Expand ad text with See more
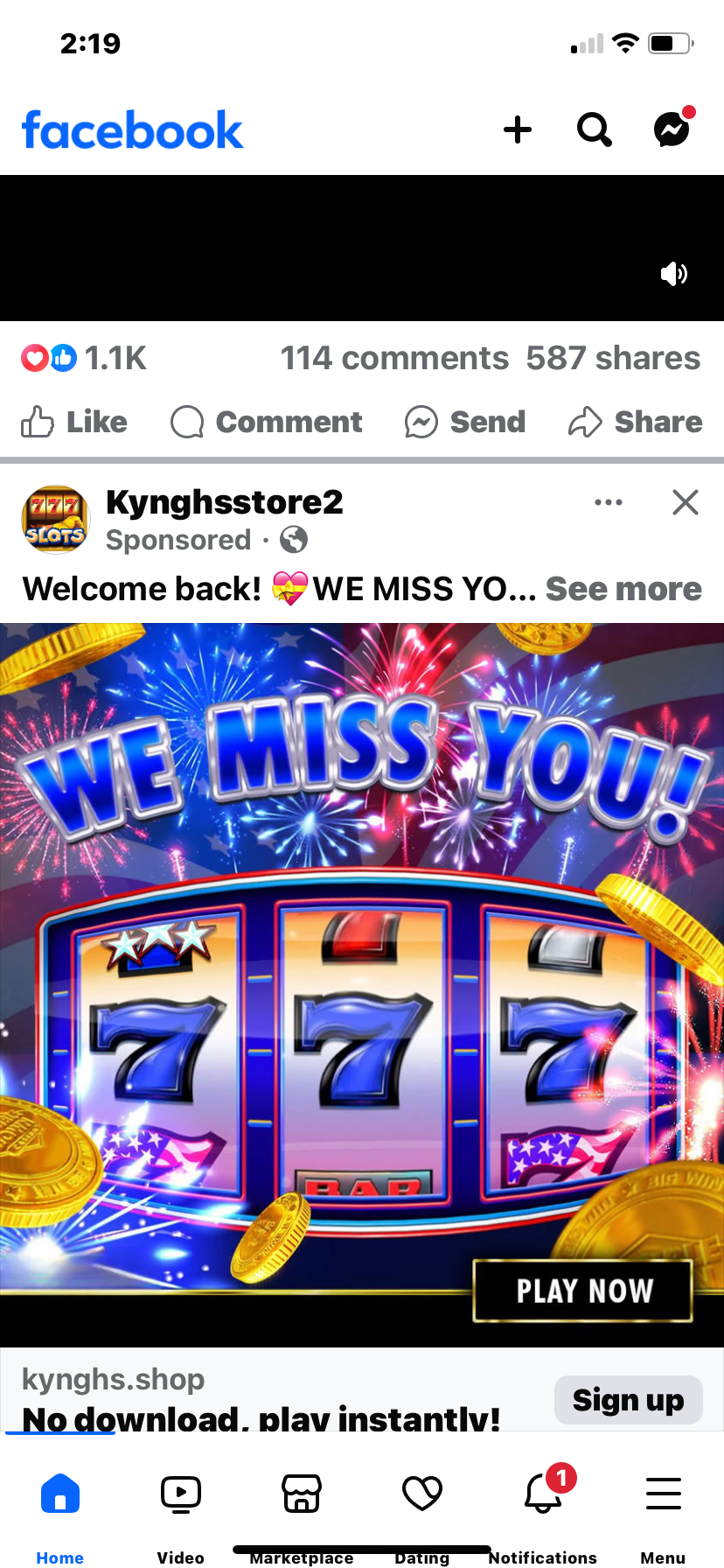This screenshot has height=1568, width=724. point(623,589)
